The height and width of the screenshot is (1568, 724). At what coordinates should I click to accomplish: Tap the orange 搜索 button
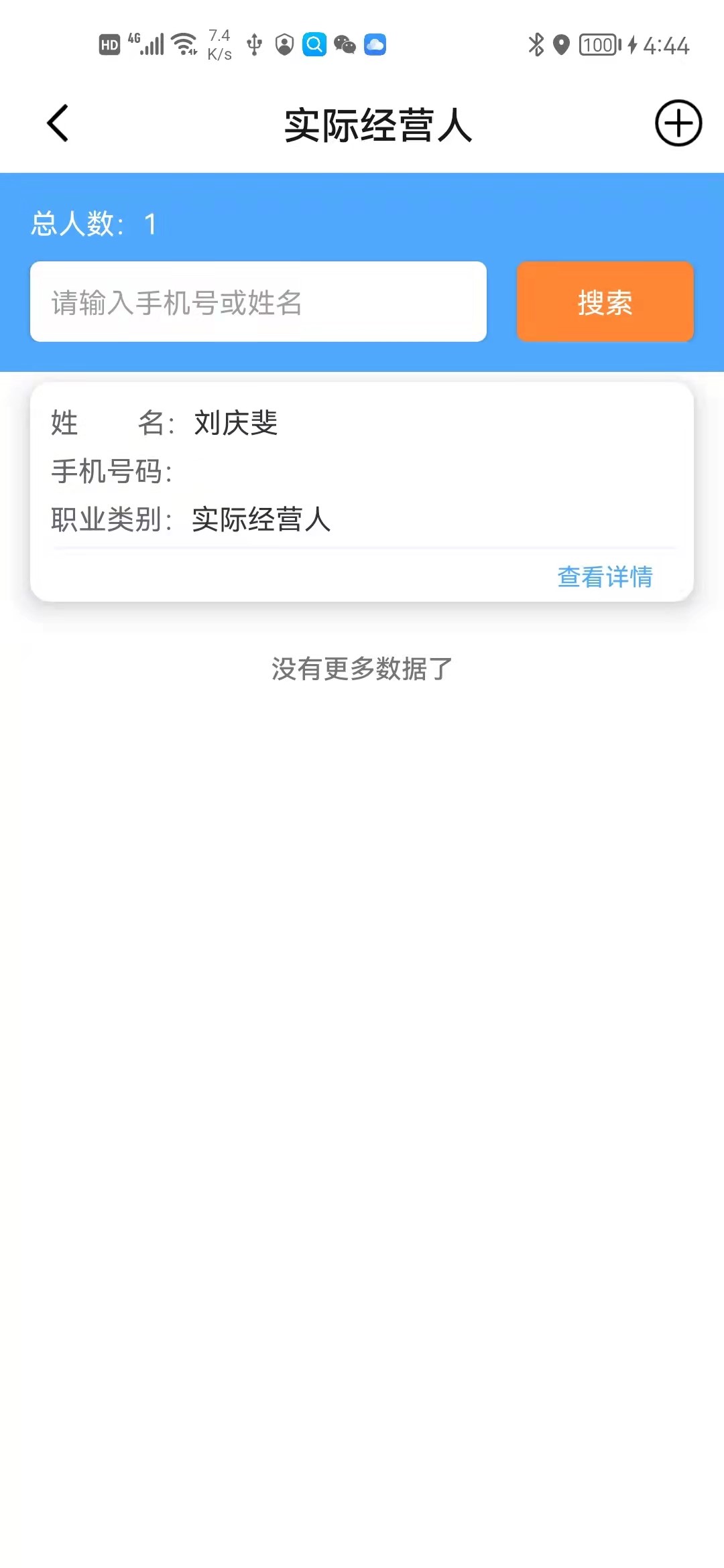[605, 302]
